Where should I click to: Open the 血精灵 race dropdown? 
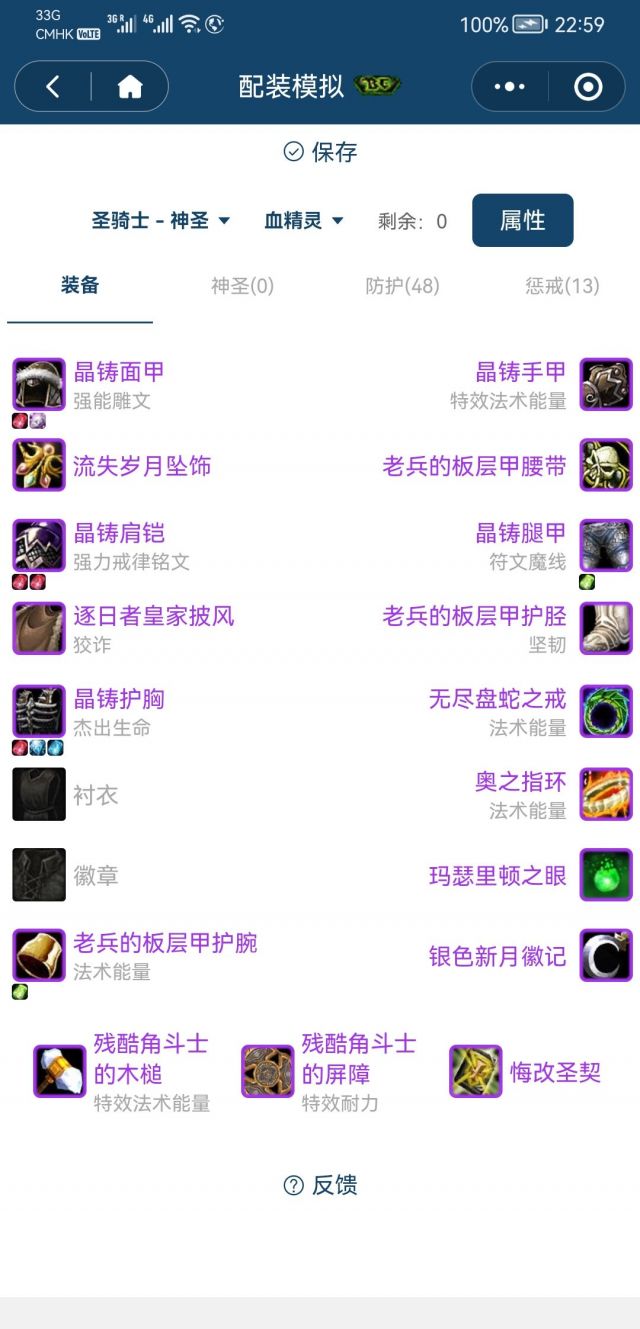point(303,221)
